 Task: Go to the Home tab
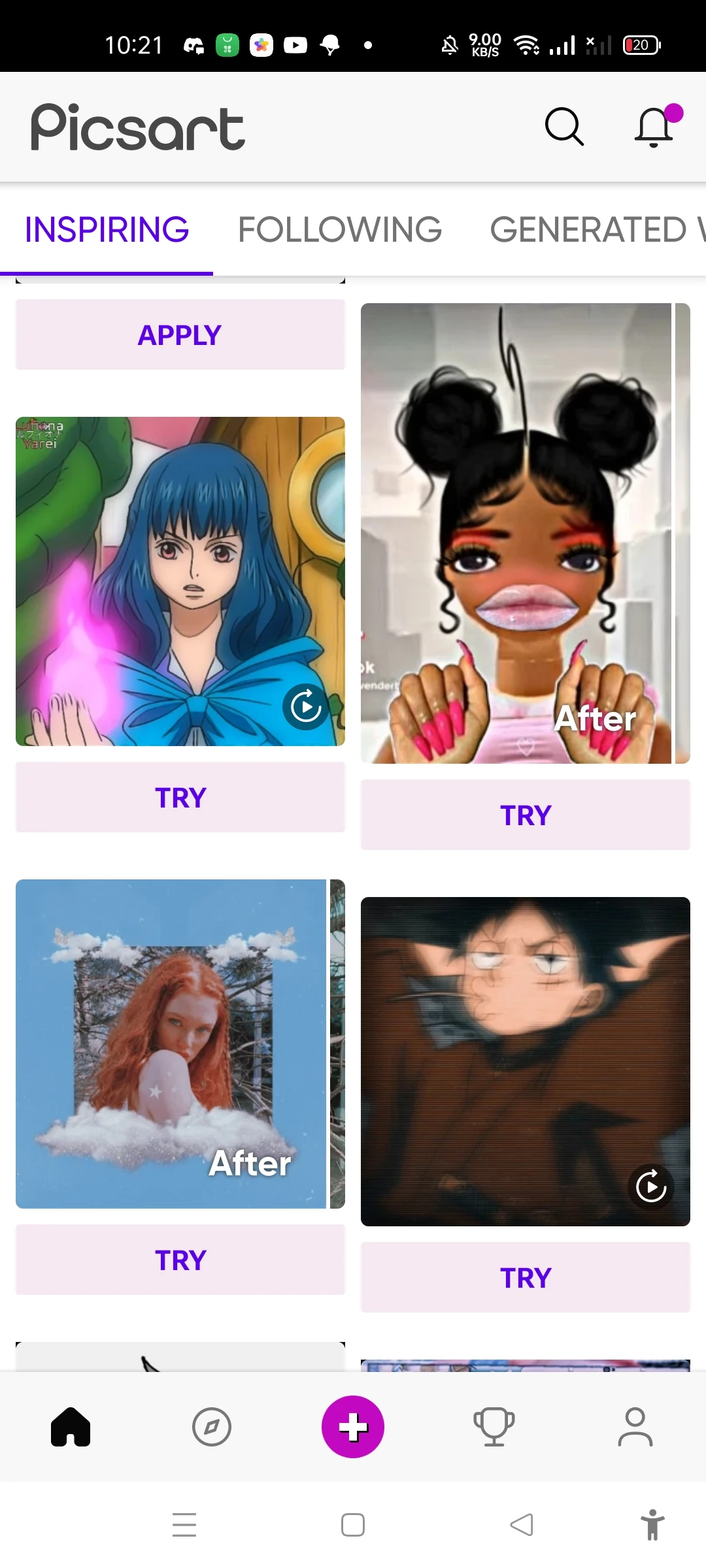click(71, 1427)
